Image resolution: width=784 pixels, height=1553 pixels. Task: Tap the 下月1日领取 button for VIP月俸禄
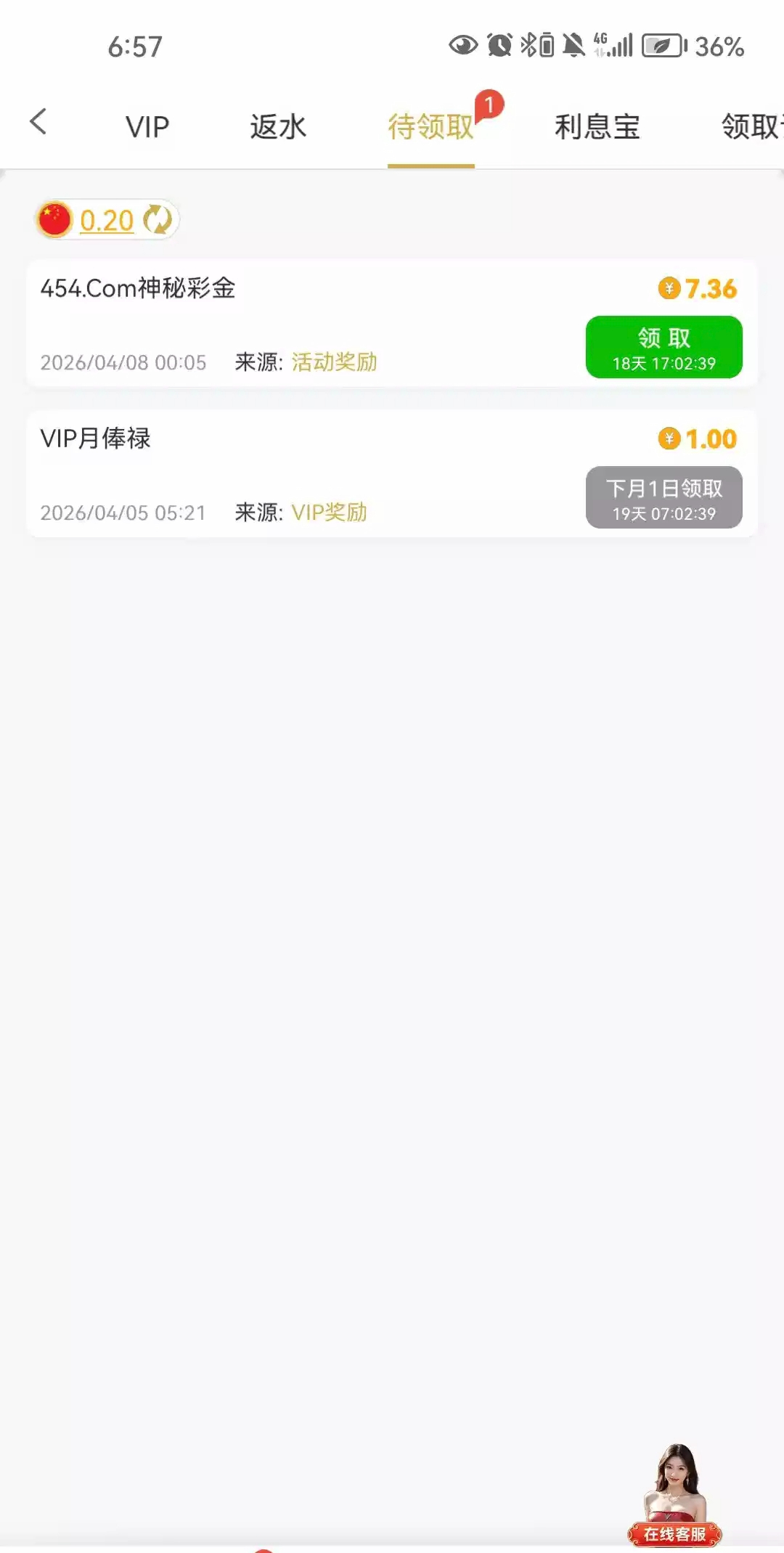[663, 497]
